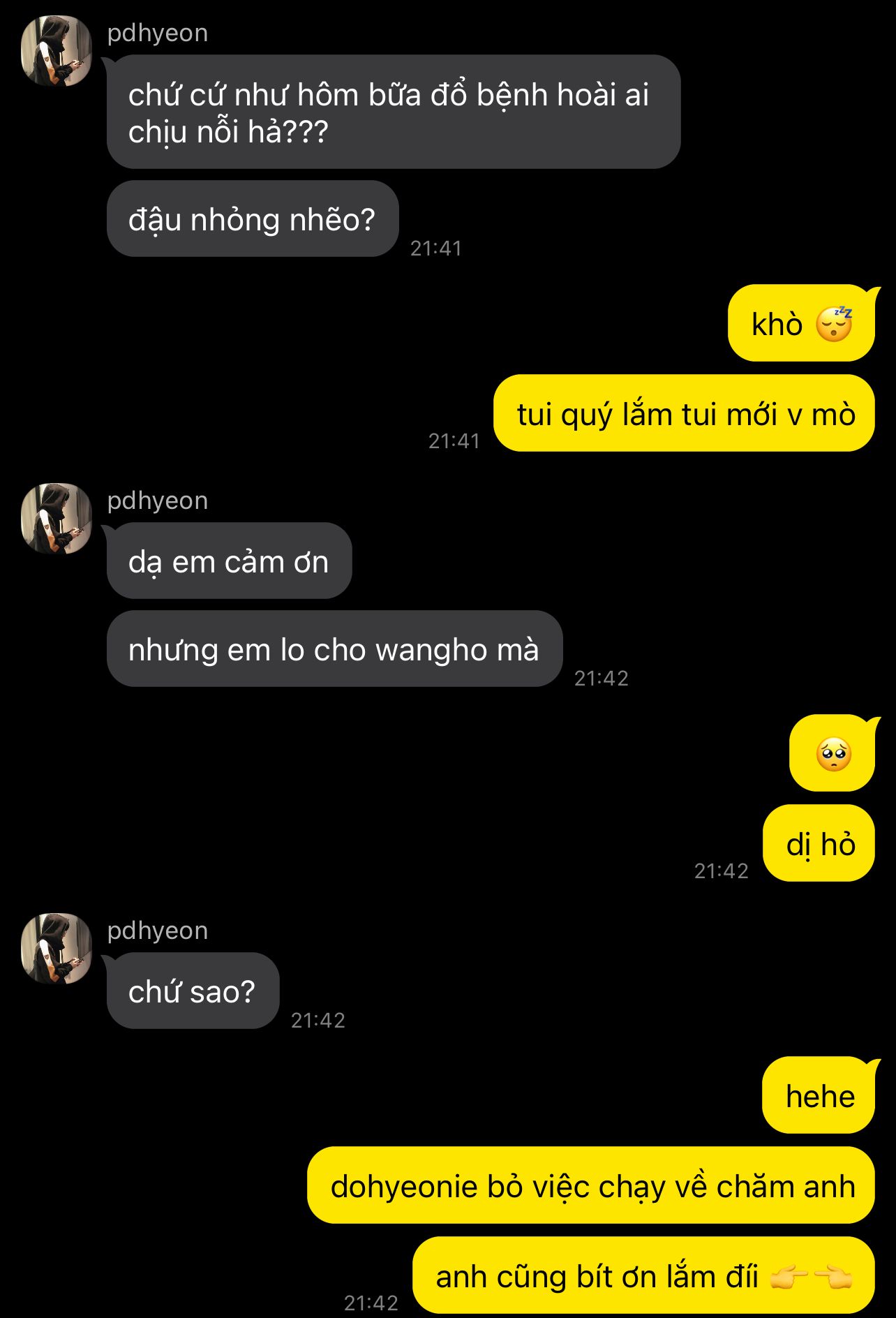896x1318 pixels.
Task: Tap pdhyeon's avatar beside "chứ sao?"
Action: click(57, 949)
